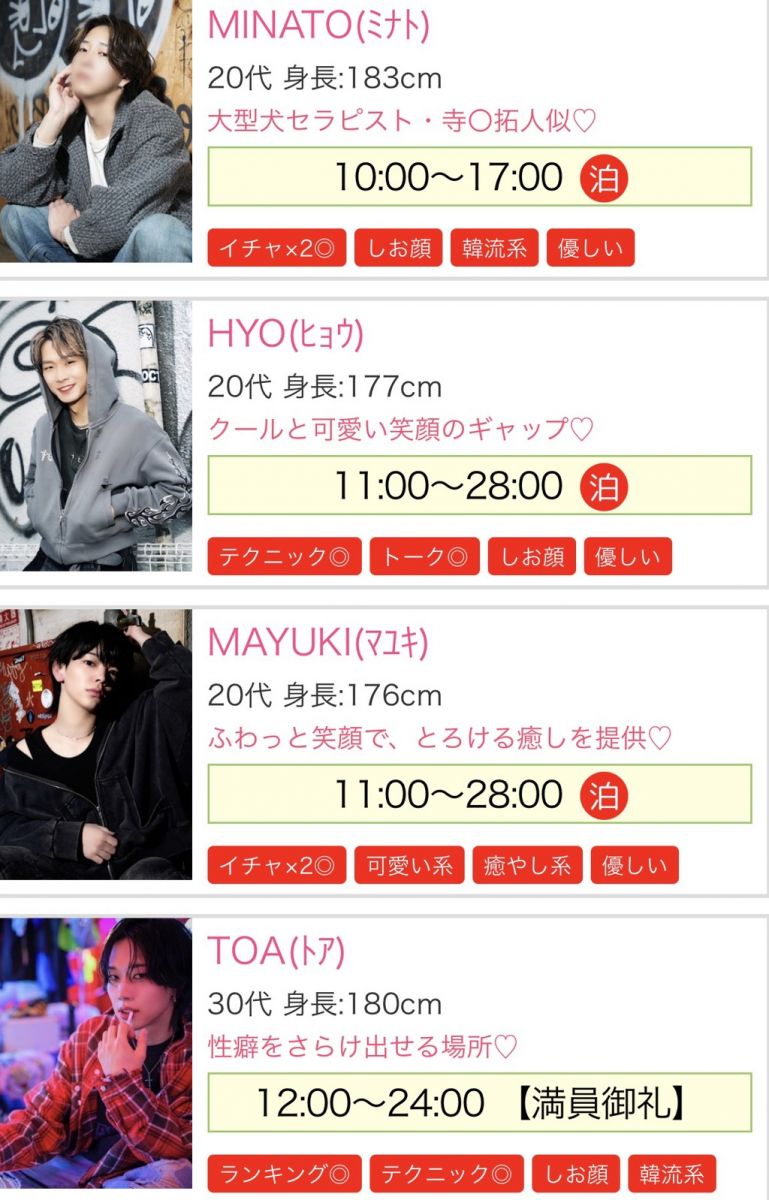Open MINATO's profile photo
769x1200 pixels.
[96, 130]
